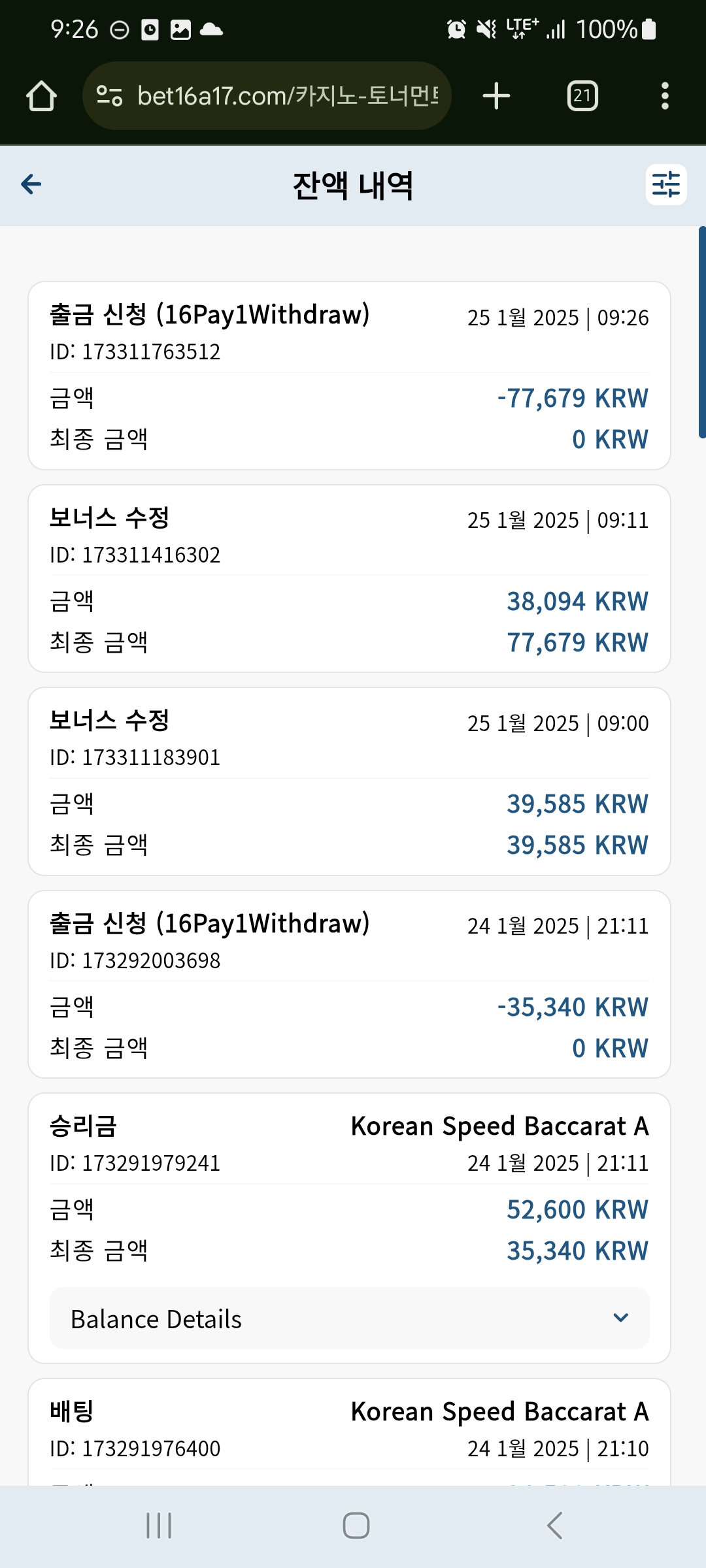Open the balance history filter settings
The image size is (706, 1568).
coord(666,184)
